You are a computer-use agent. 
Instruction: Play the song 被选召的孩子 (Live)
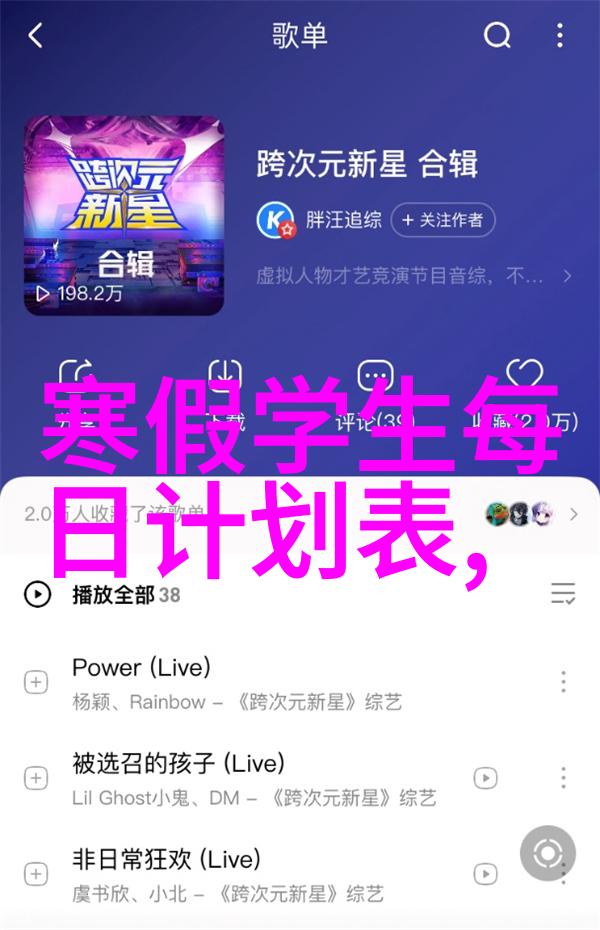click(250, 778)
